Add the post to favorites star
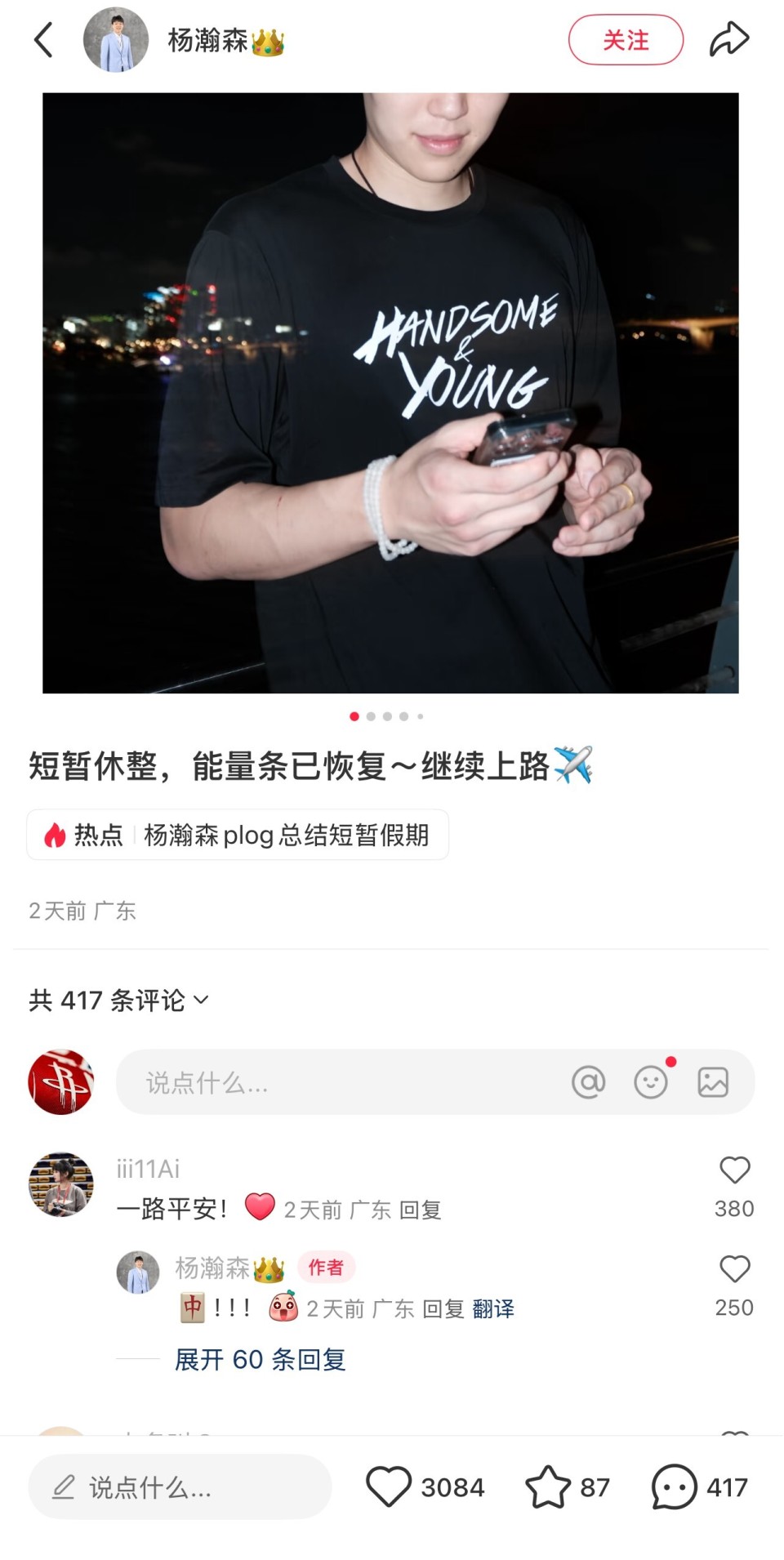Screen dimensions: 784x1560 coord(547,1486)
